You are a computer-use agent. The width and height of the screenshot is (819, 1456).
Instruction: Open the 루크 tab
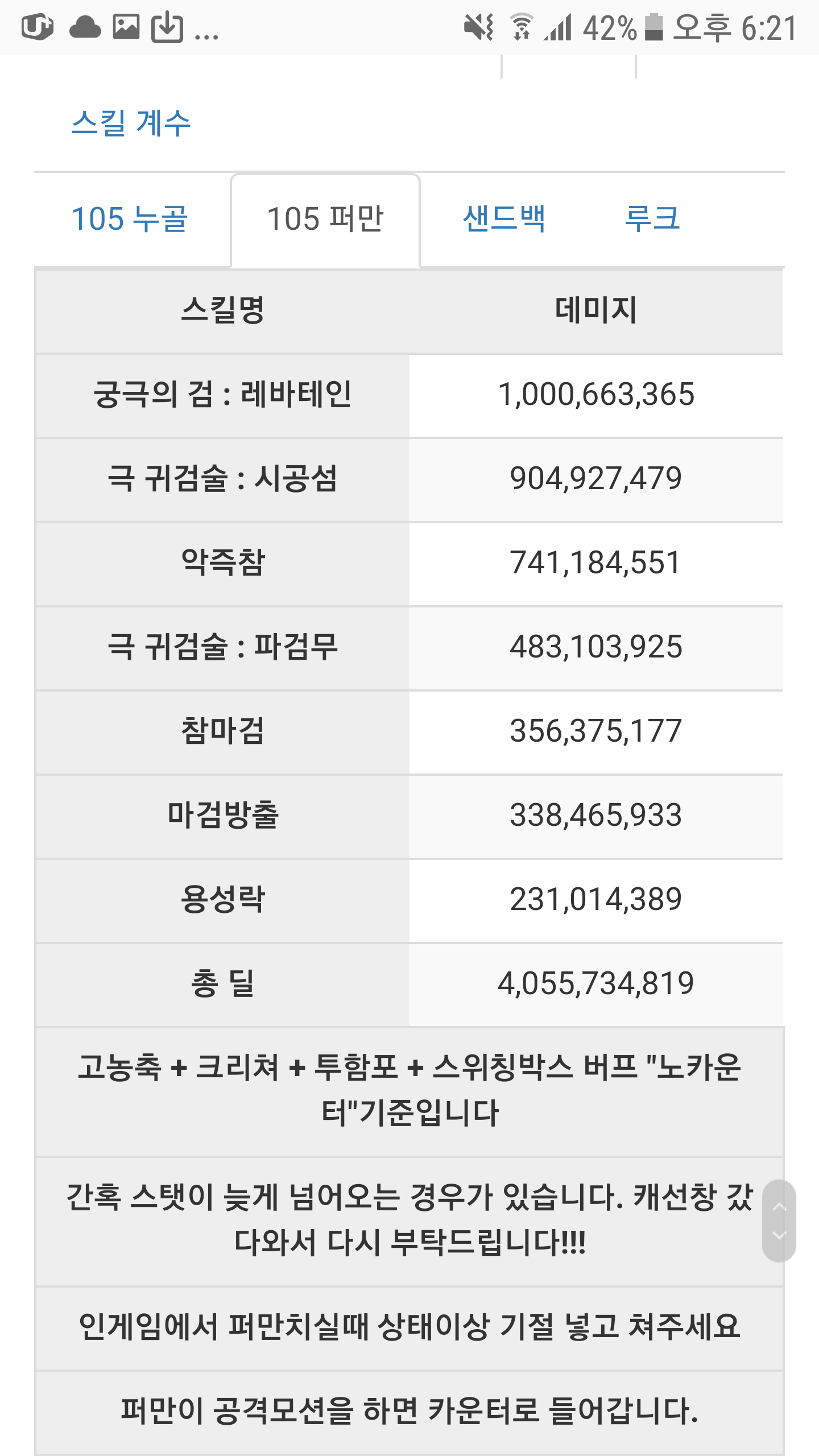[x=652, y=219]
